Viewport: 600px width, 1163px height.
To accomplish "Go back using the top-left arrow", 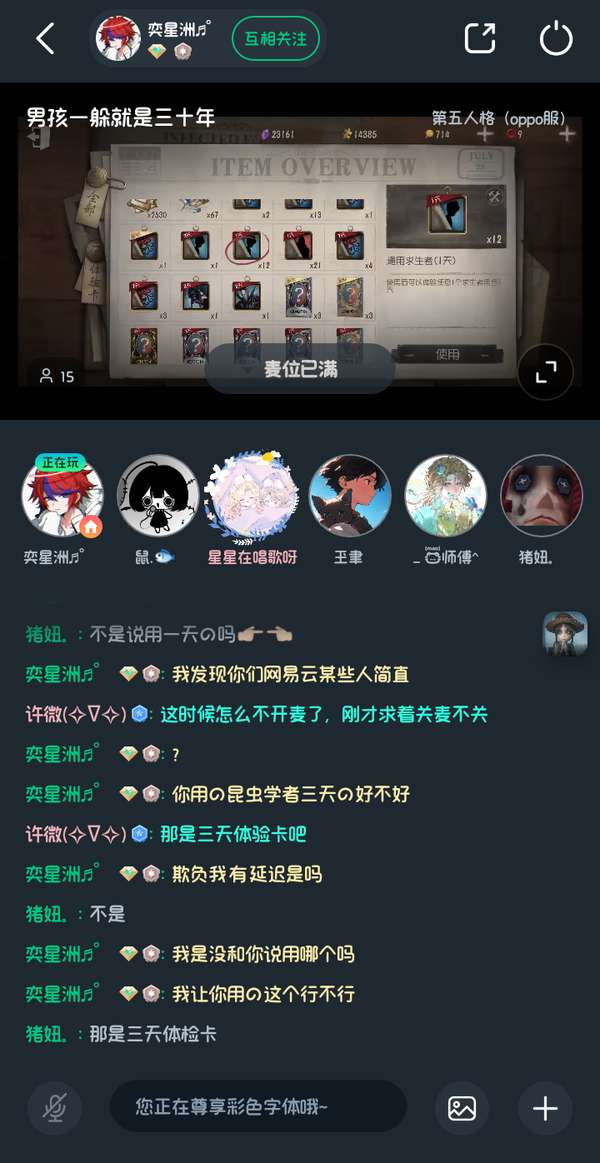I will click(45, 39).
